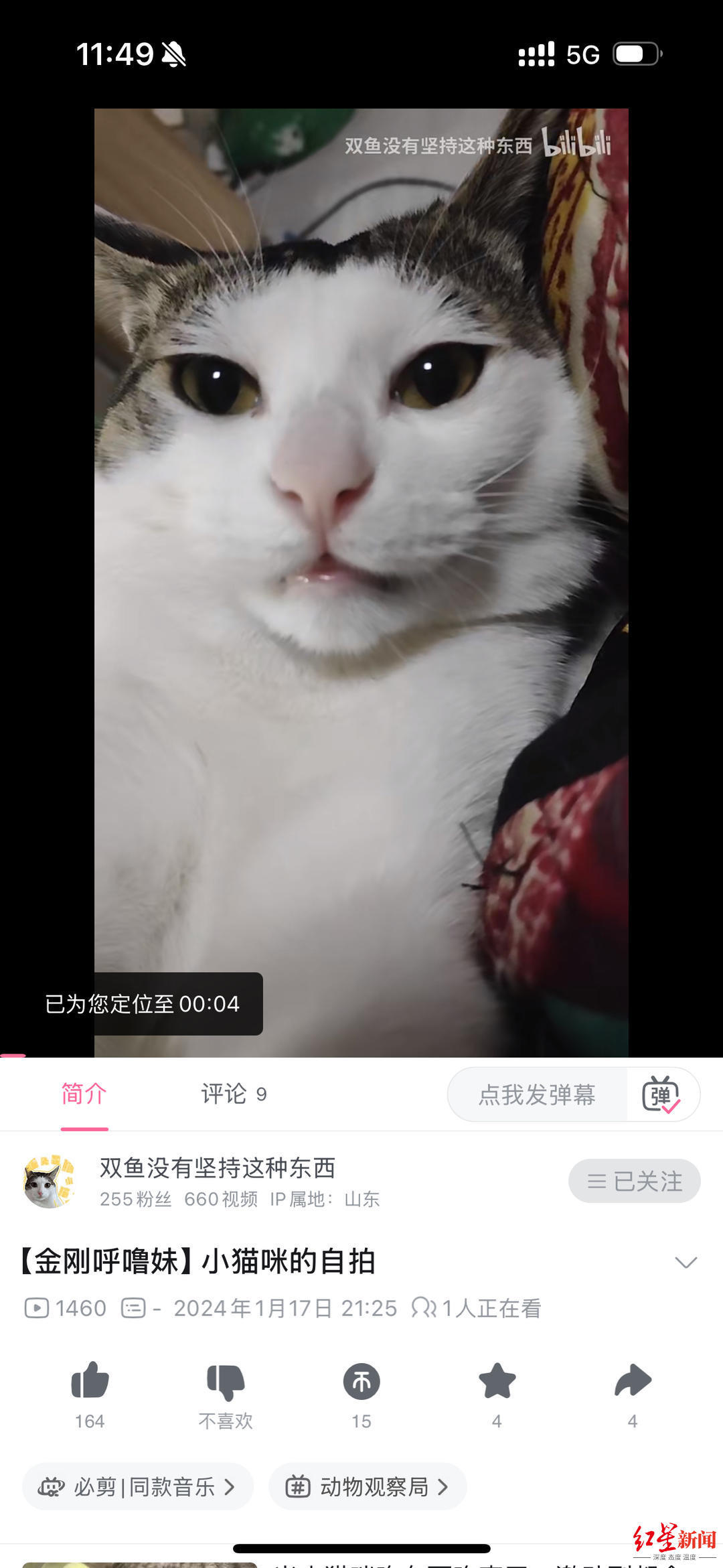The height and width of the screenshot is (1568, 723).
Task: Give coins to this video
Action: (x=361, y=1382)
